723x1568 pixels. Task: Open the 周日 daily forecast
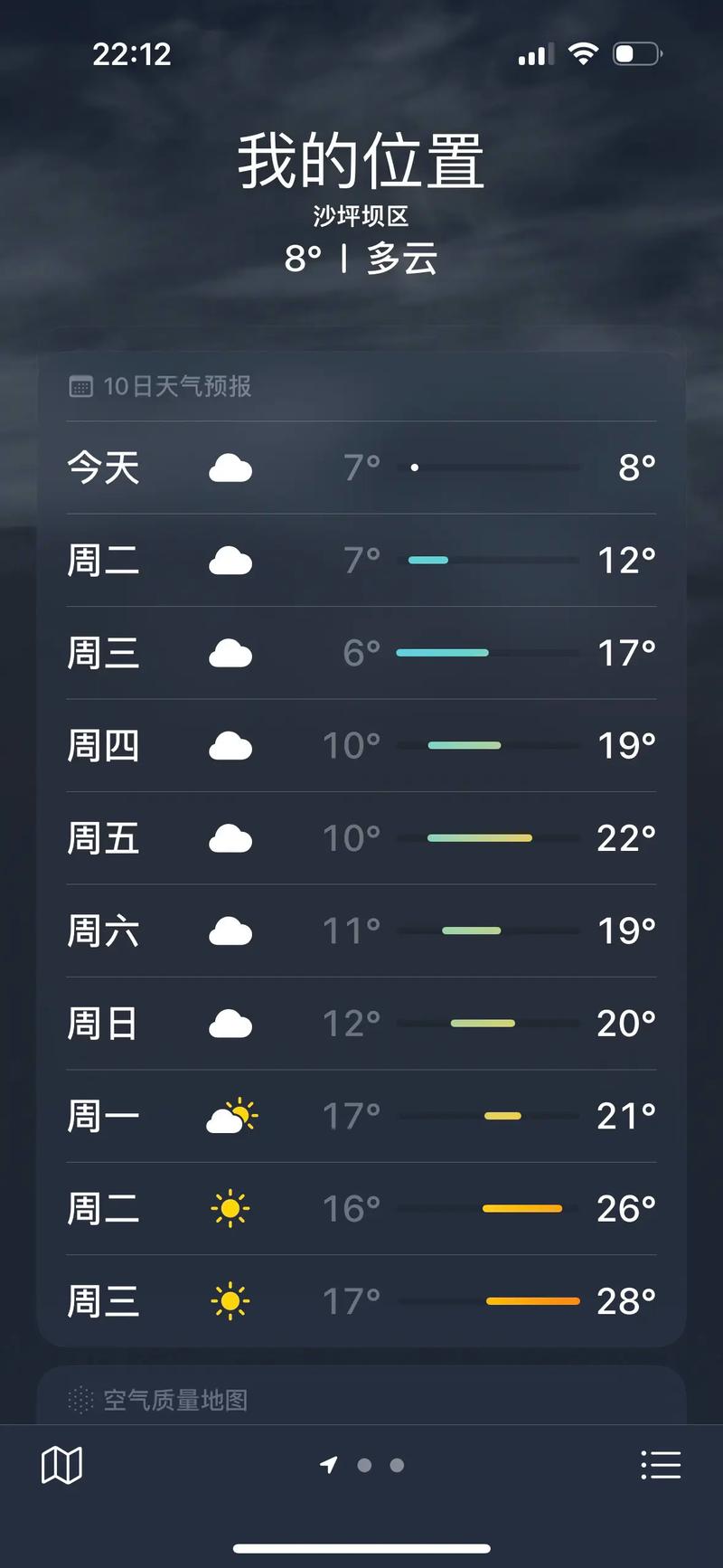click(361, 1023)
